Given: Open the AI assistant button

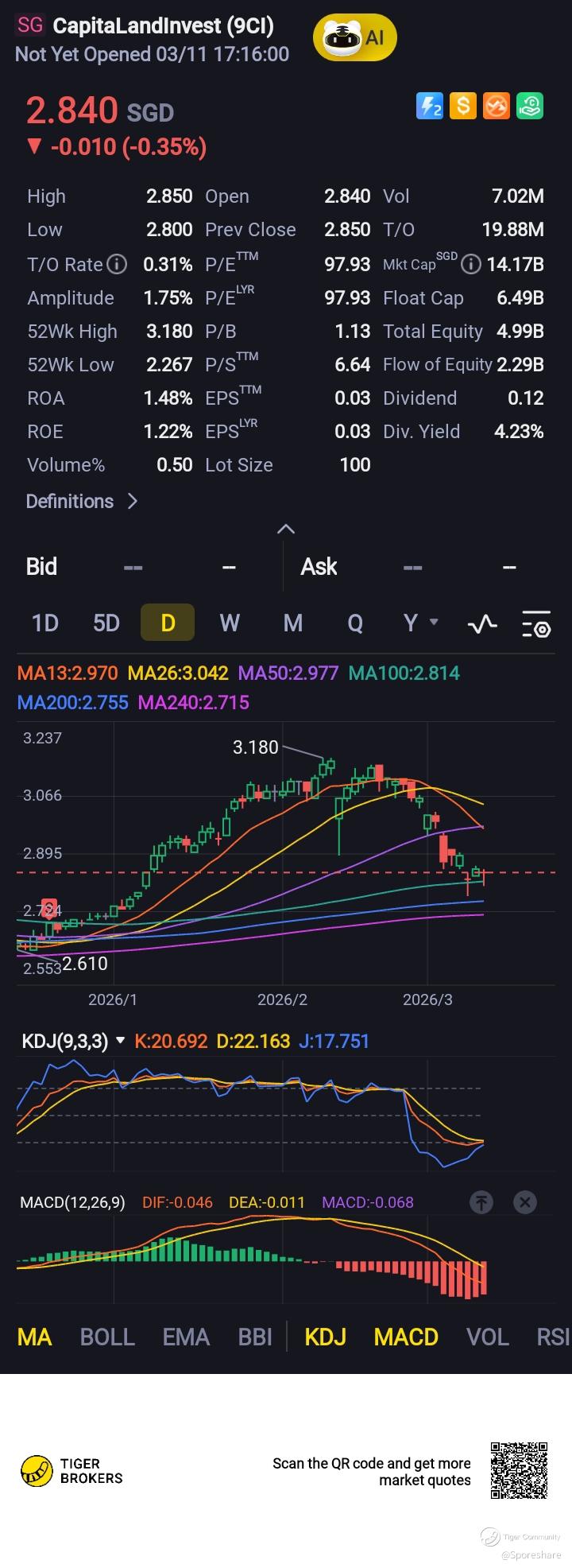Looking at the screenshot, I should click(x=354, y=37).
